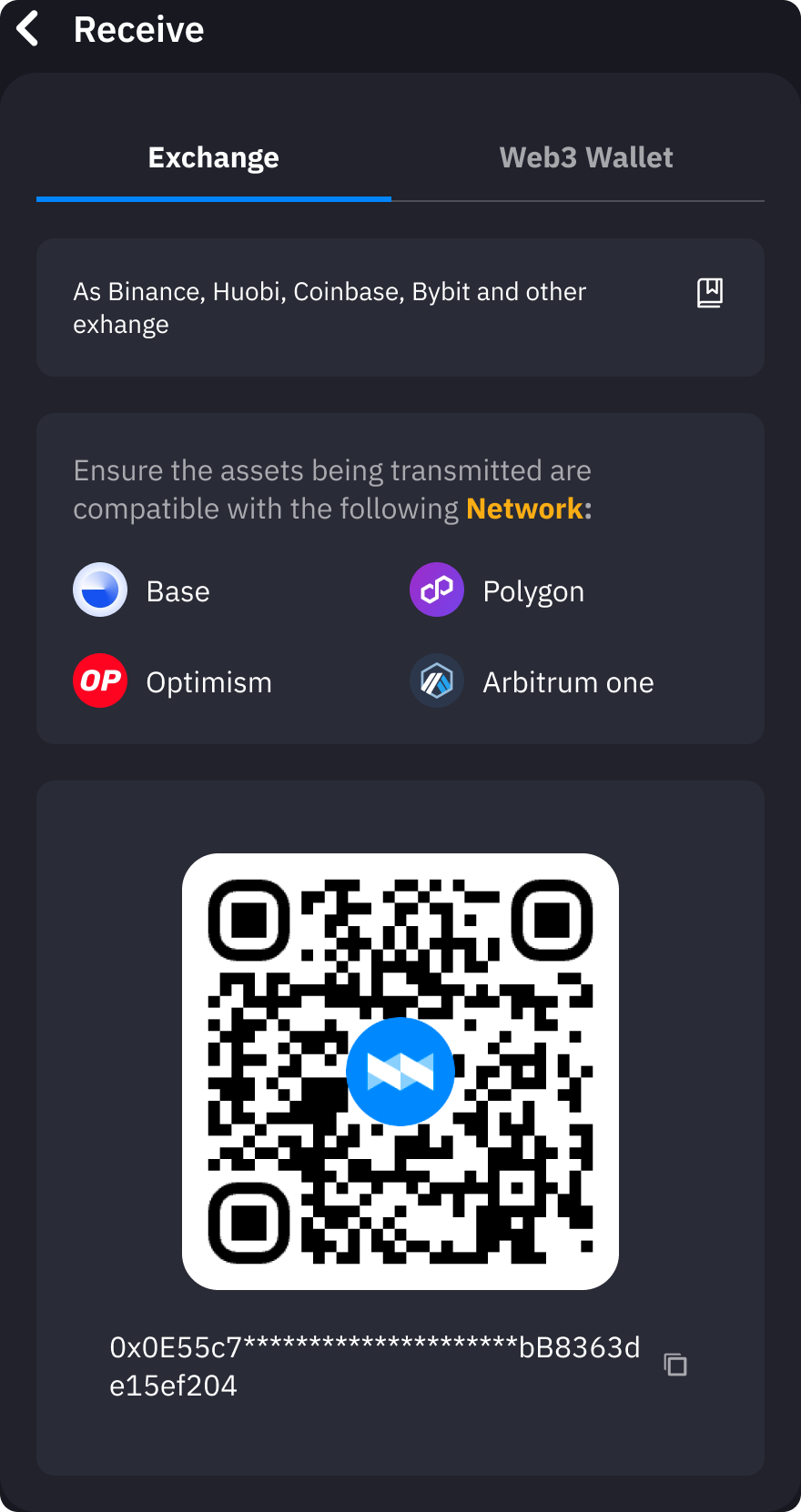Click the Arbitrum one label text
The height and width of the screenshot is (1512, 801).
(x=566, y=680)
